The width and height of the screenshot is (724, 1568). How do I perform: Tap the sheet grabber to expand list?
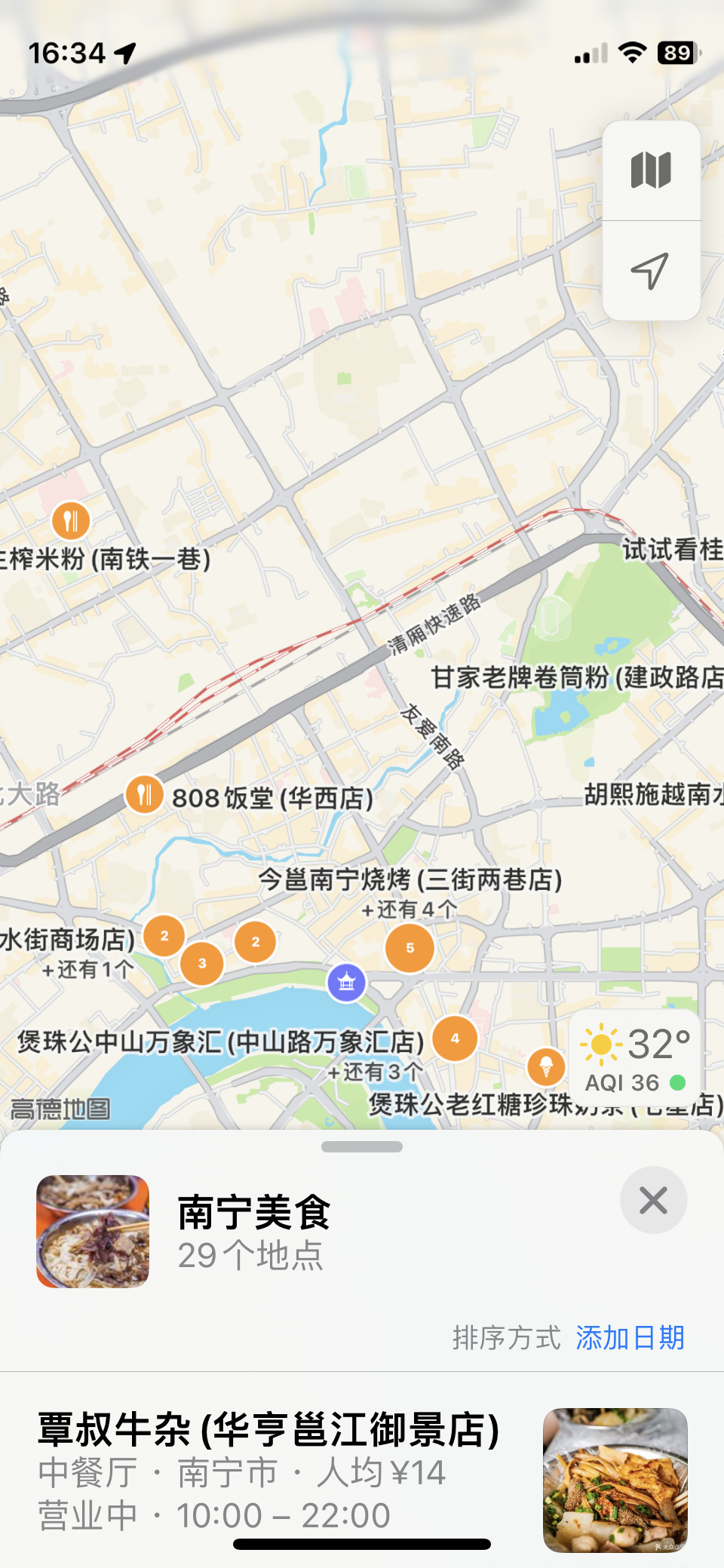click(362, 1147)
